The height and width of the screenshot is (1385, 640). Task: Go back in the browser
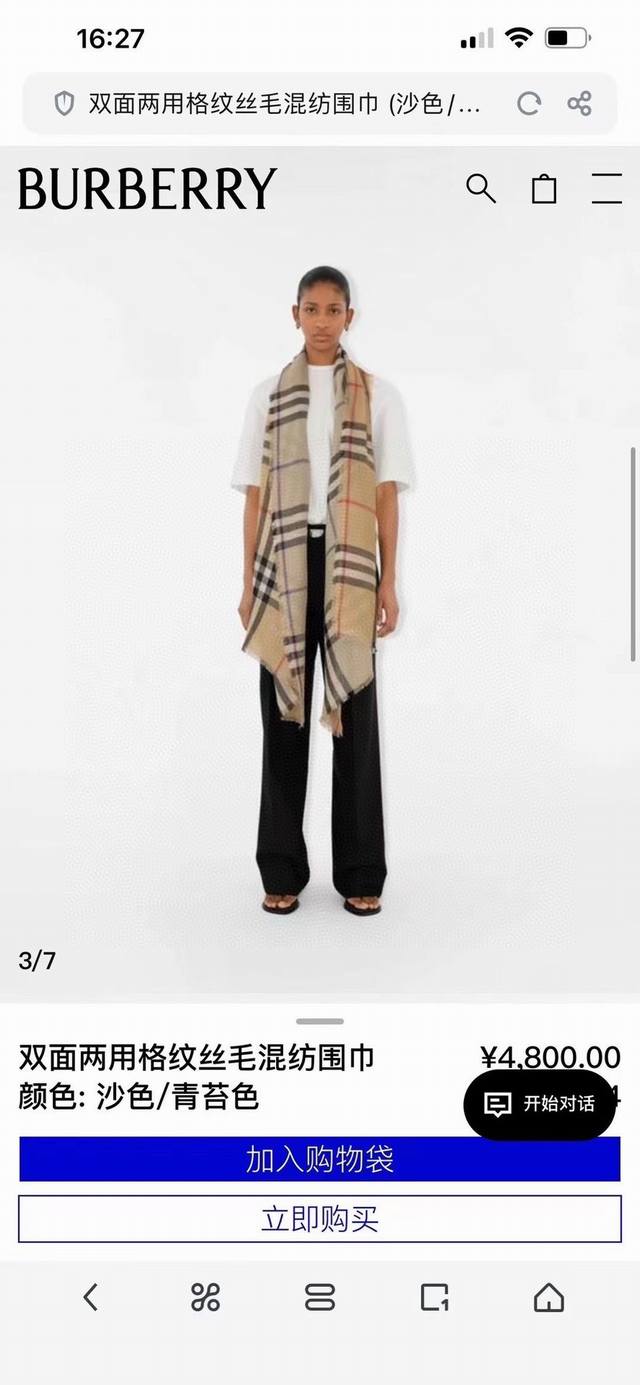coord(90,1298)
